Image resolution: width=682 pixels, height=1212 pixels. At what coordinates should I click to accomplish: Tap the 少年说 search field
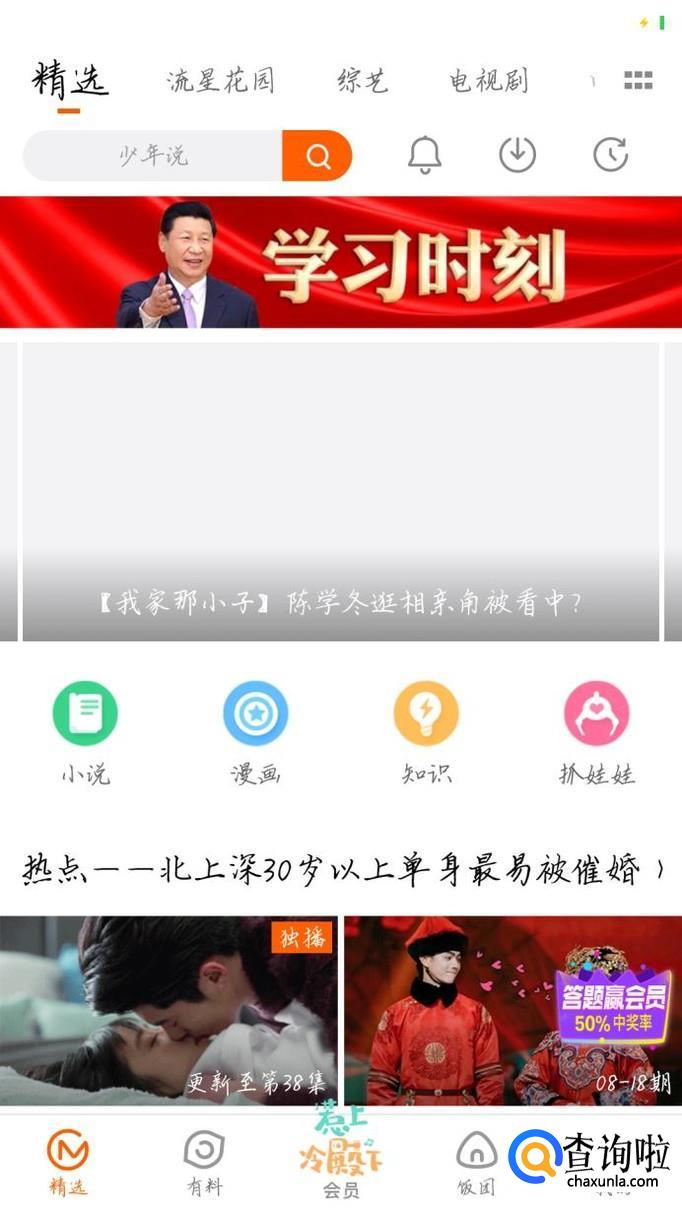pyautogui.click(x=153, y=156)
